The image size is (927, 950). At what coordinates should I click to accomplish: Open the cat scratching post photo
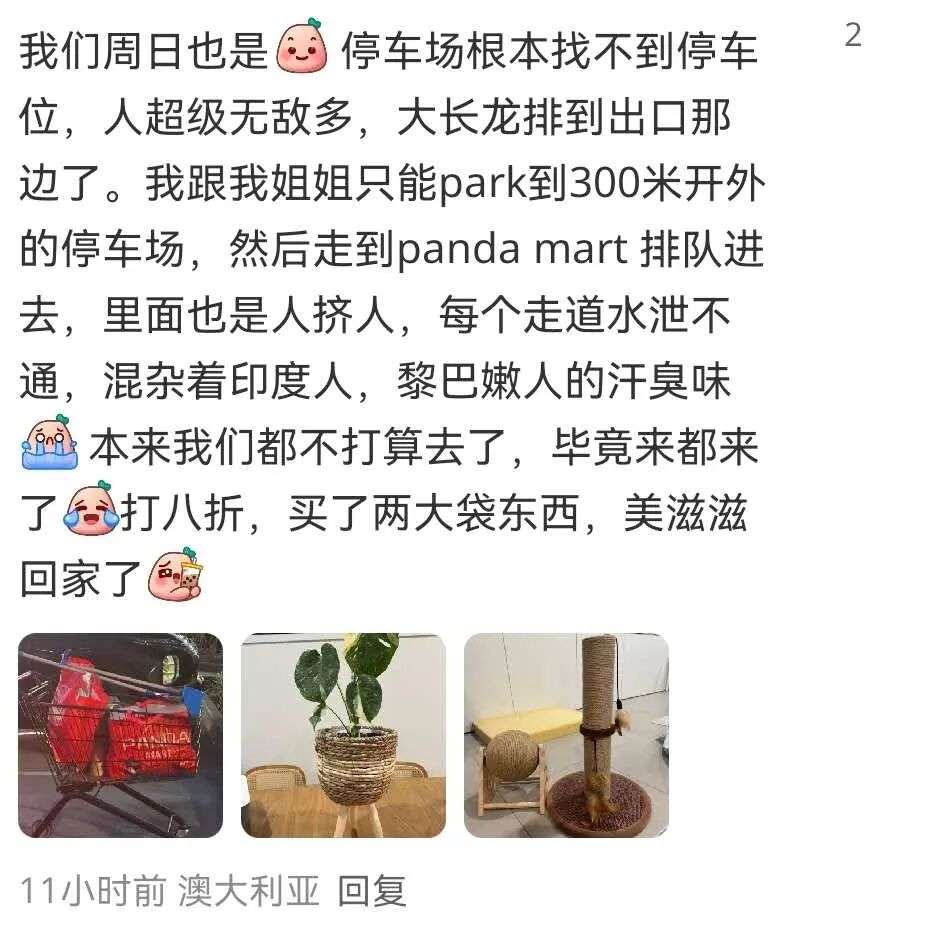[566, 735]
